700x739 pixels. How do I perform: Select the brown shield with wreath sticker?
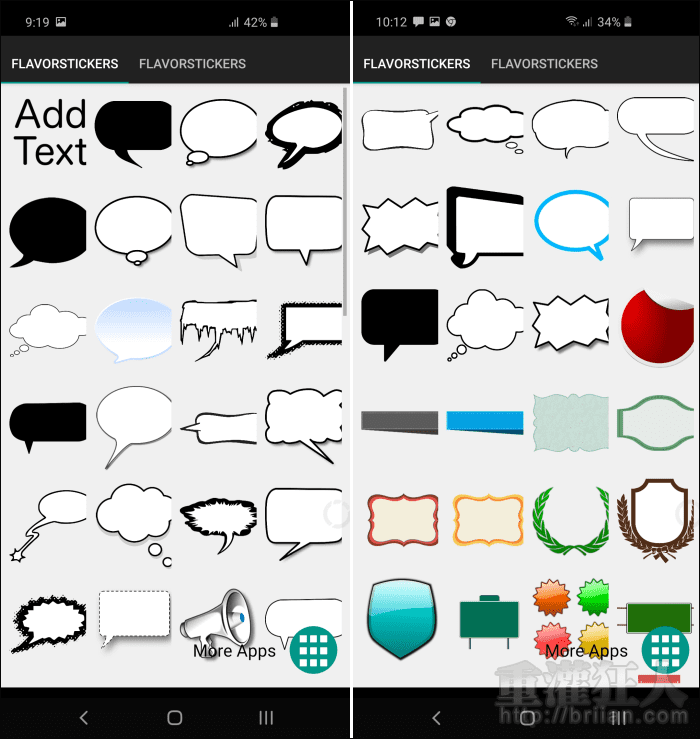point(655,523)
